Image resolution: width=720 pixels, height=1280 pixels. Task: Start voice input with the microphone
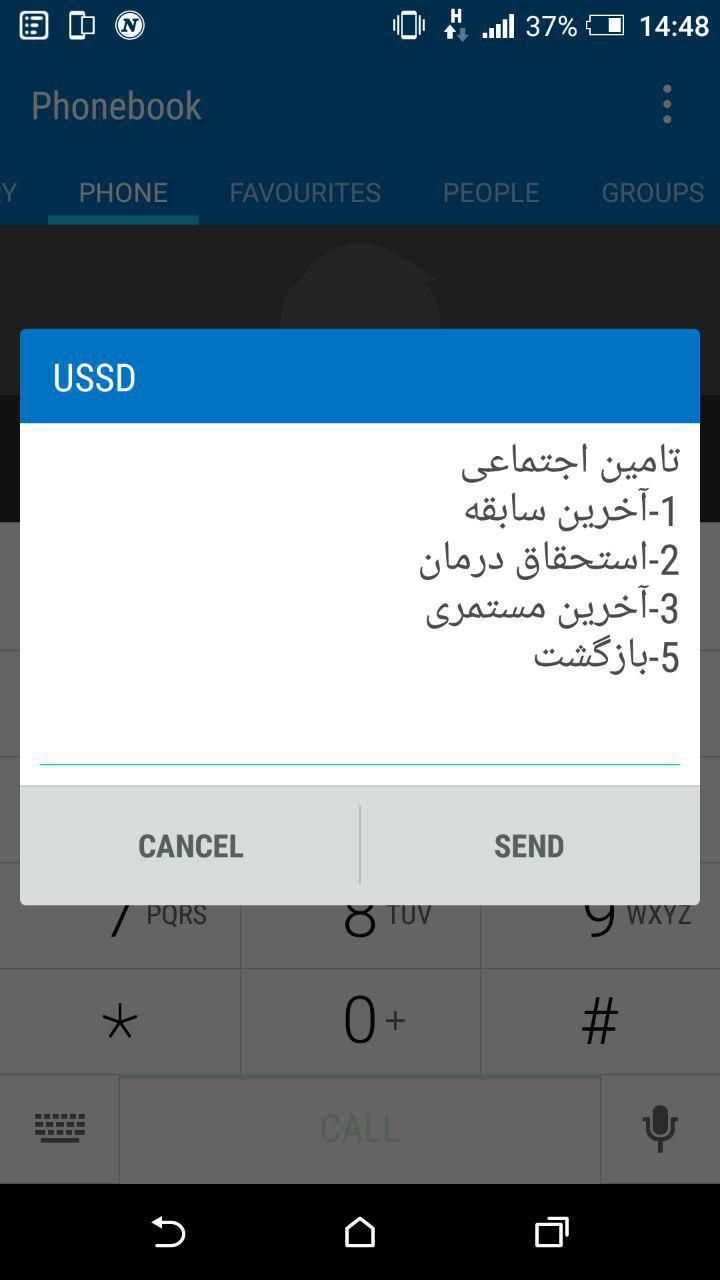tap(659, 1128)
